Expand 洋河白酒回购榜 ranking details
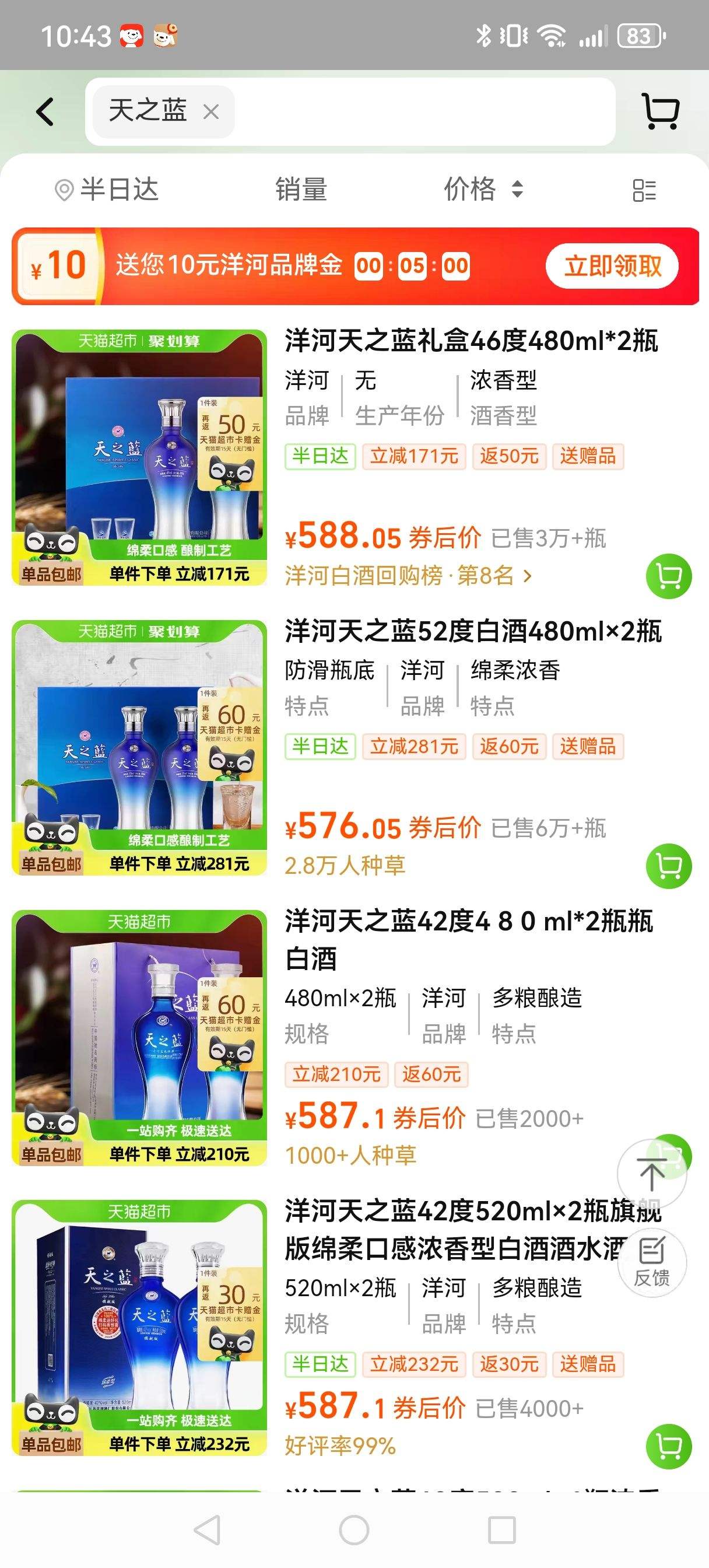The width and height of the screenshot is (709, 1568). [x=408, y=572]
